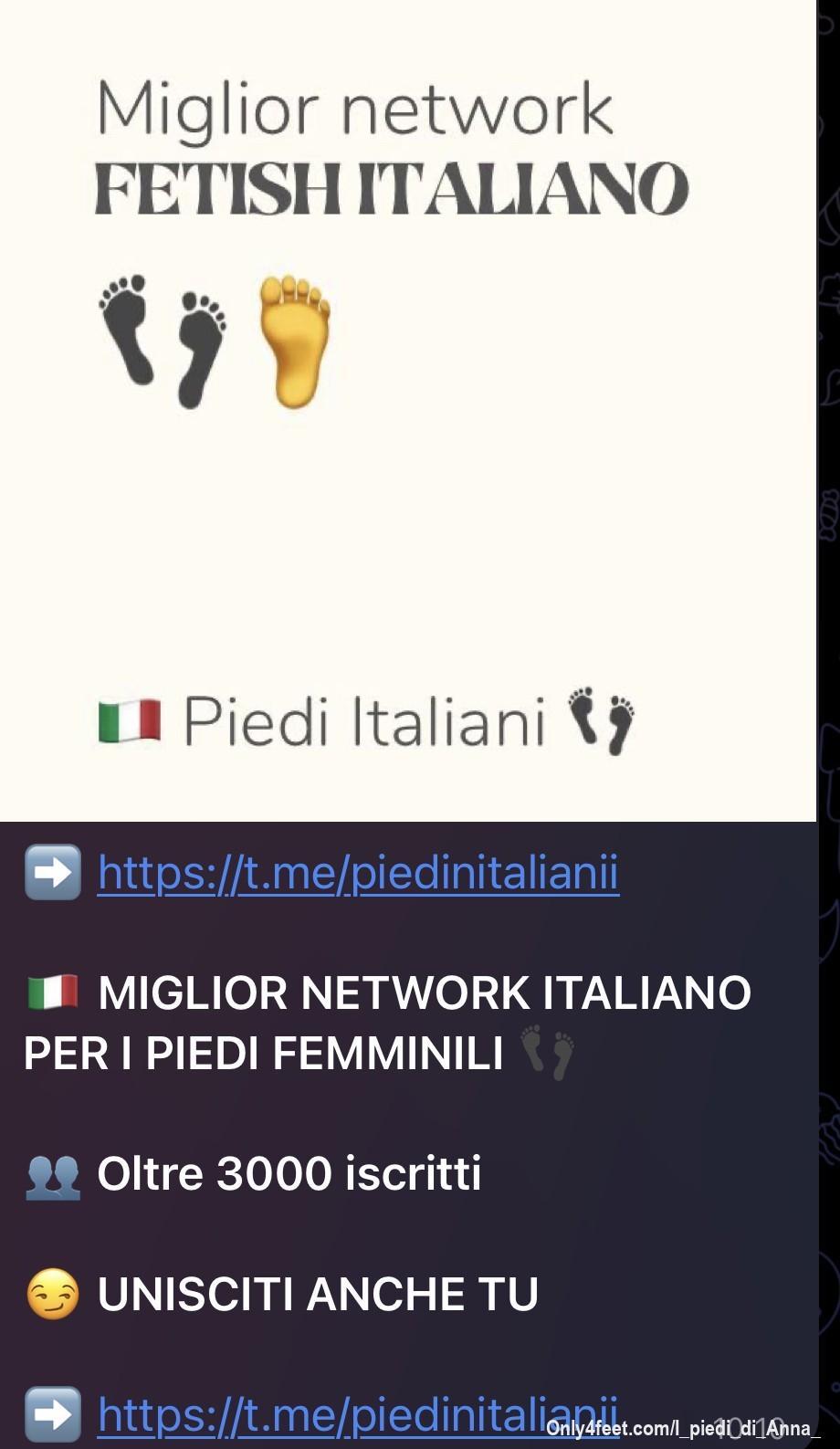The height and width of the screenshot is (1449, 840).
Task: Open the first t.me/piedinitalianii link
Action: click(358, 872)
